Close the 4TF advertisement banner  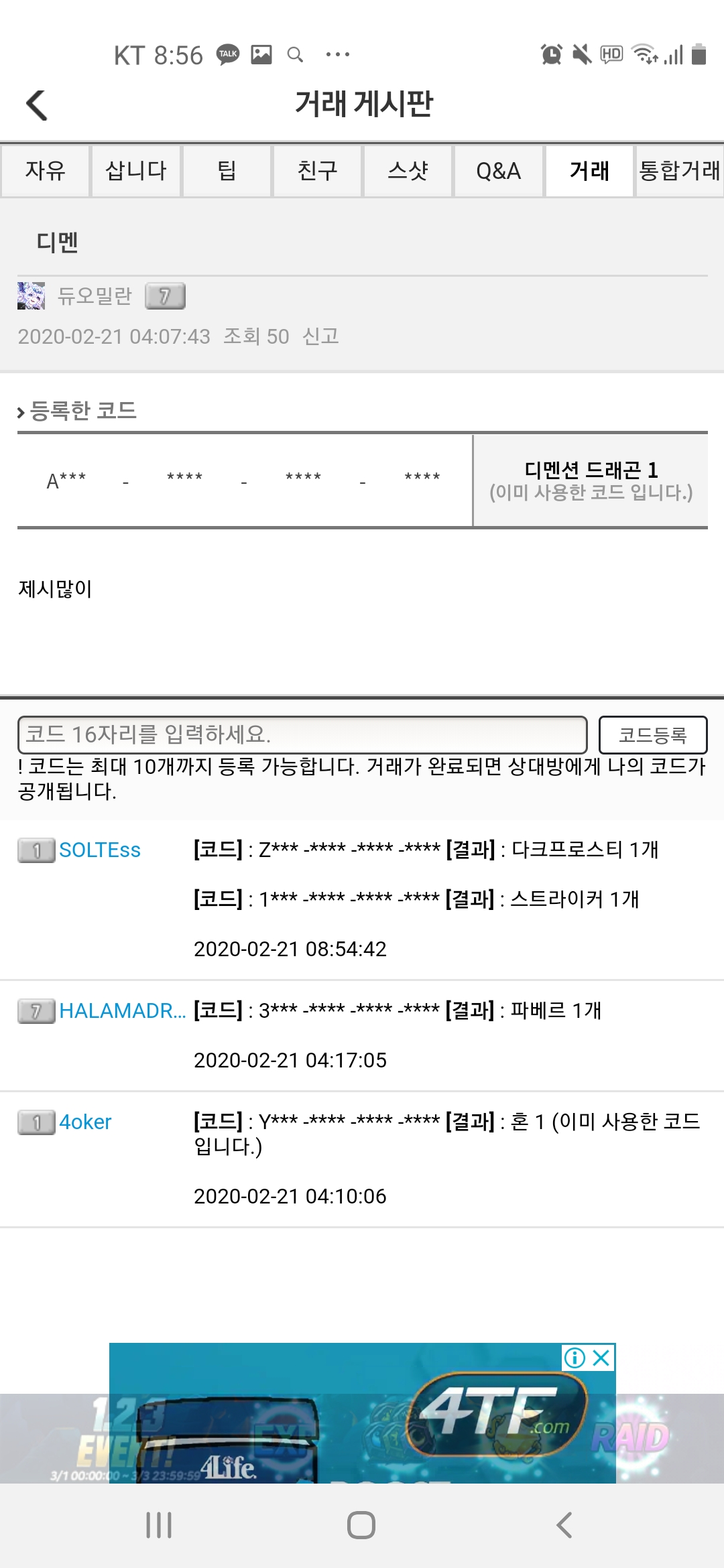coord(601,1358)
